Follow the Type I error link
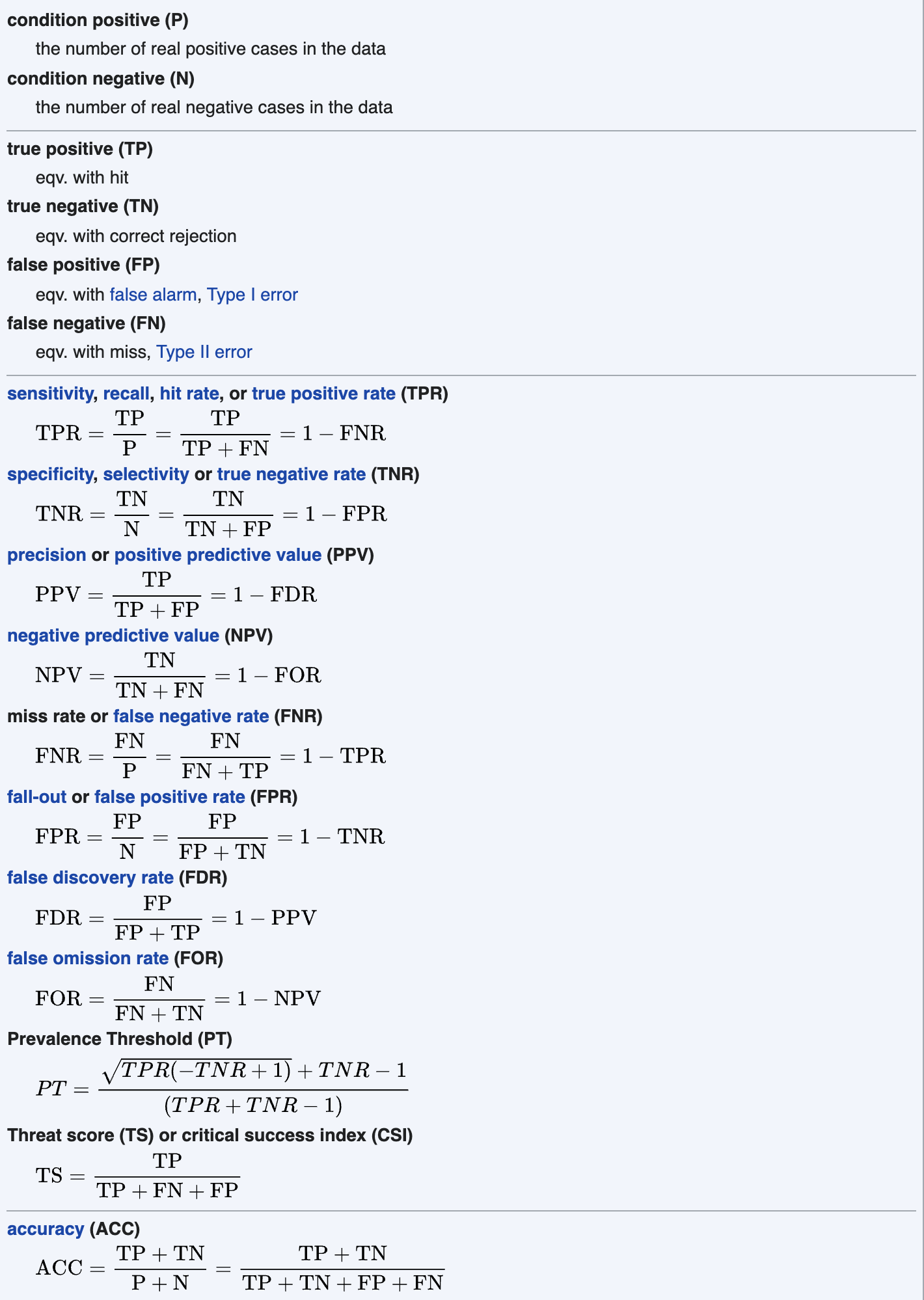Image resolution: width=924 pixels, height=1300 pixels. [x=252, y=295]
